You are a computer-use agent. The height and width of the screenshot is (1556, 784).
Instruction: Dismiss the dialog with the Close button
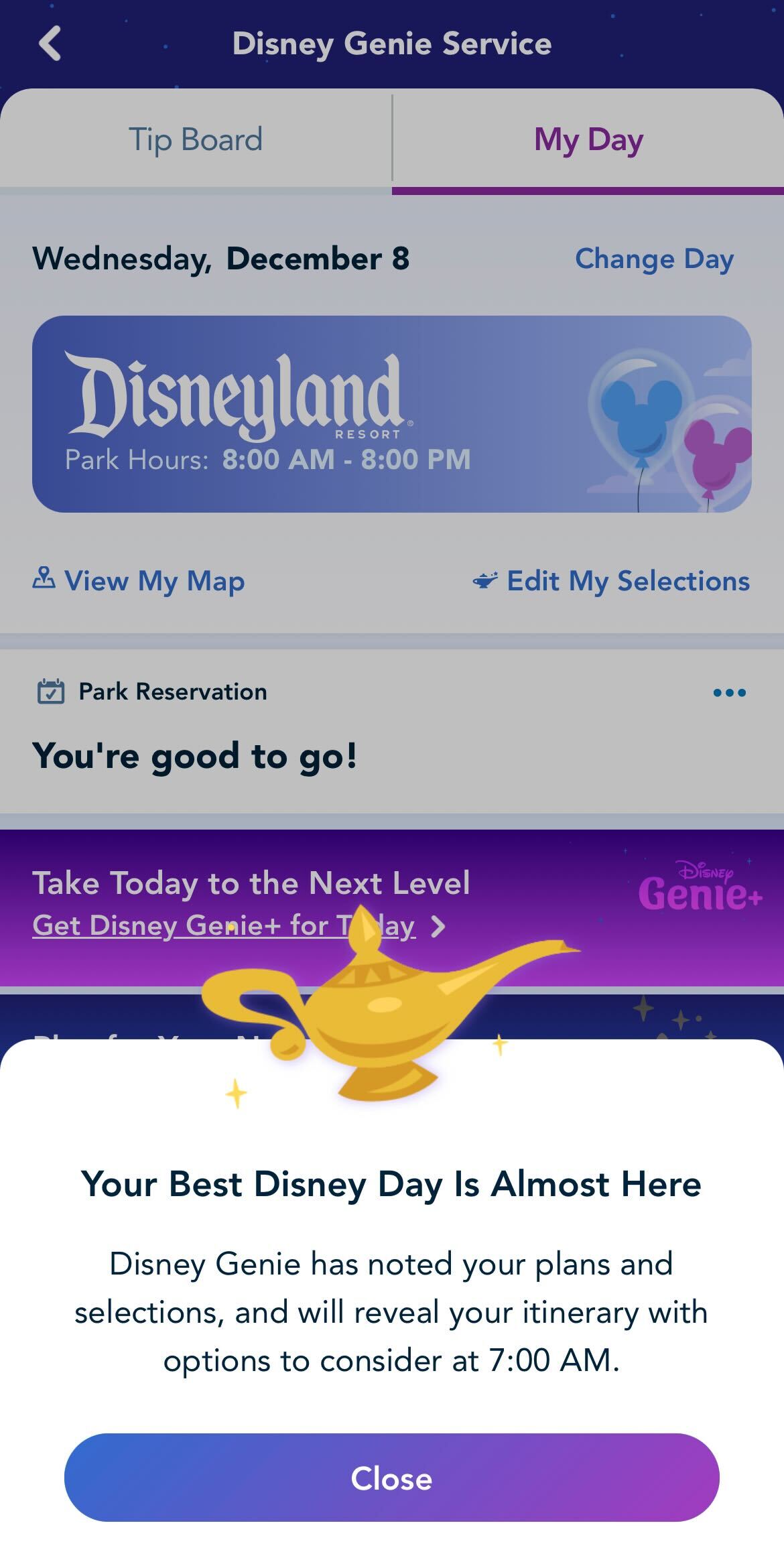pyautogui.click(x=391, y=1478)
